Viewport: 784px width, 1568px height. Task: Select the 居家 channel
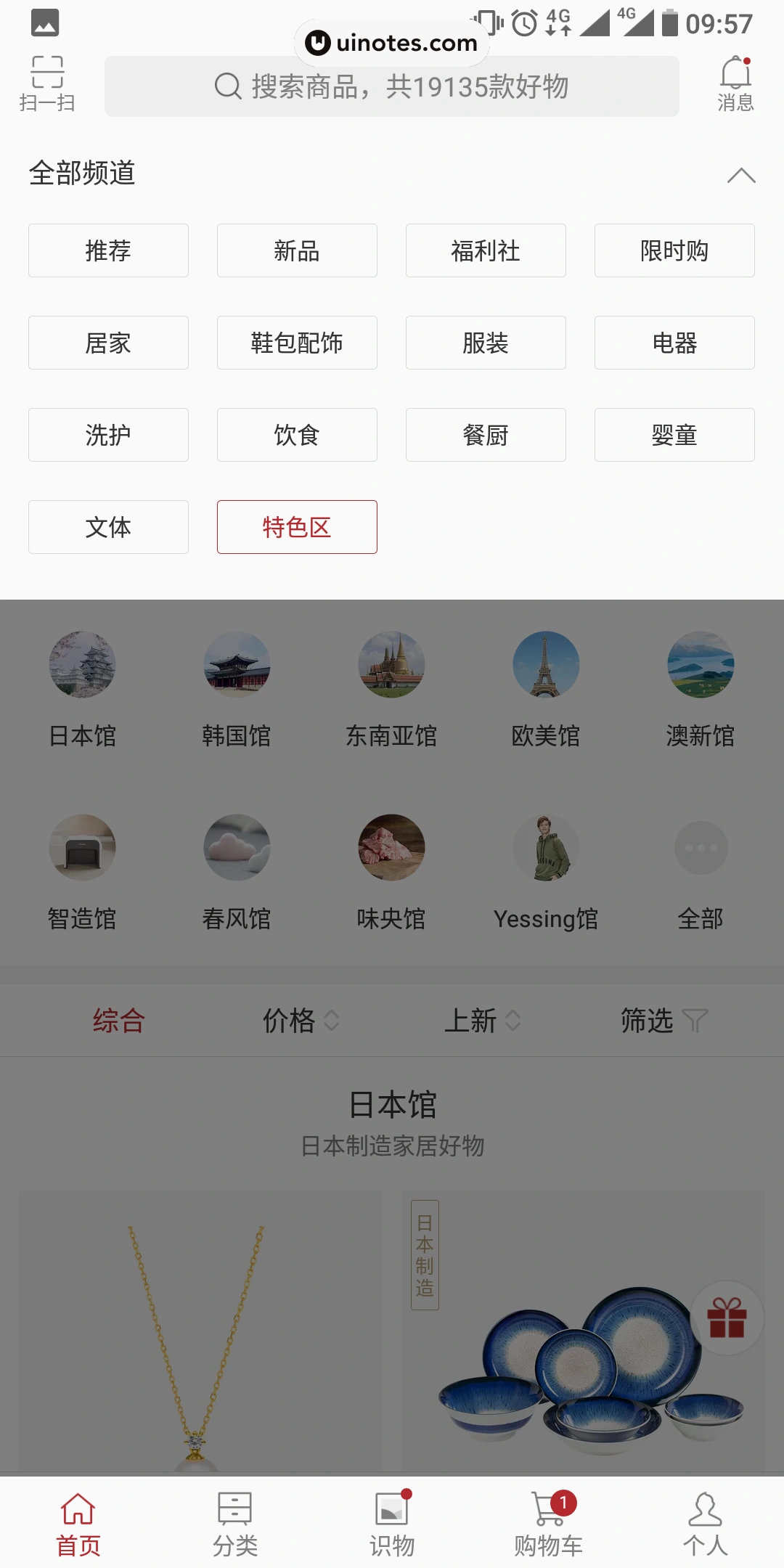(x=108, y=343)
